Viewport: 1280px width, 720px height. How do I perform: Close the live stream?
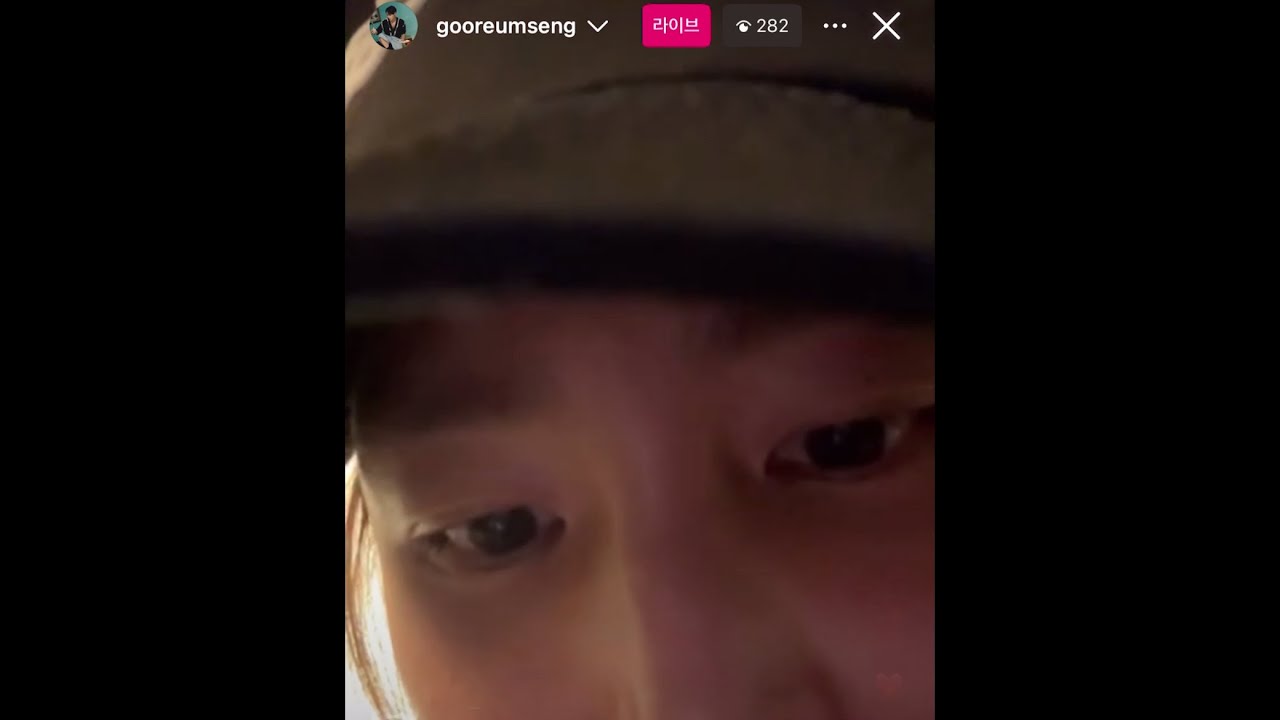[x=886, y=27]
